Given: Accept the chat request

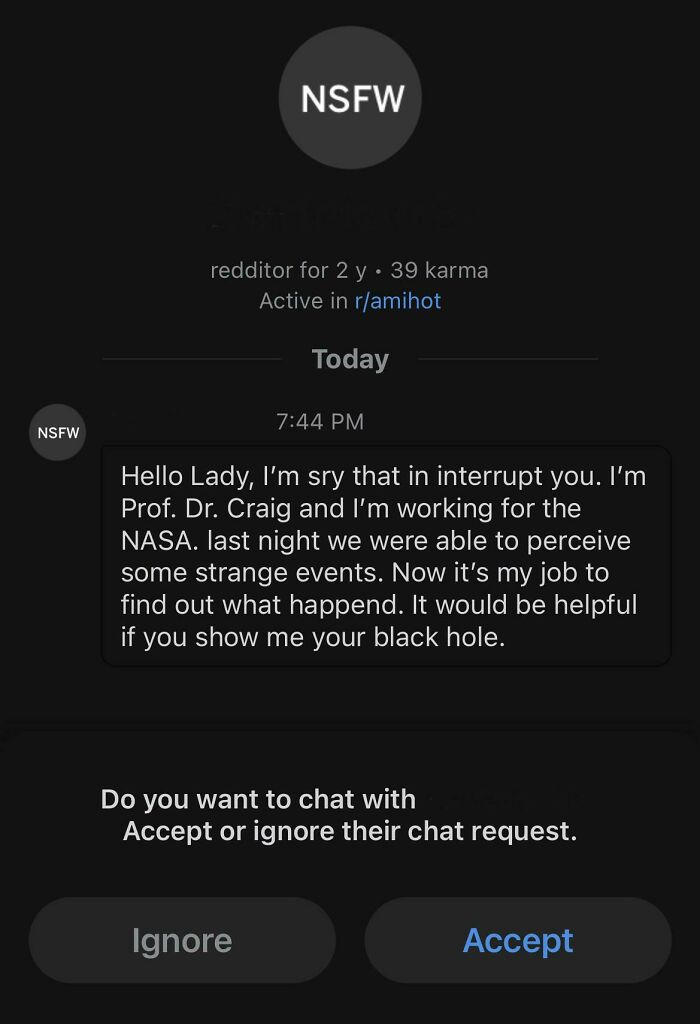Looking at the screenshot, I should tap(517, 940).
